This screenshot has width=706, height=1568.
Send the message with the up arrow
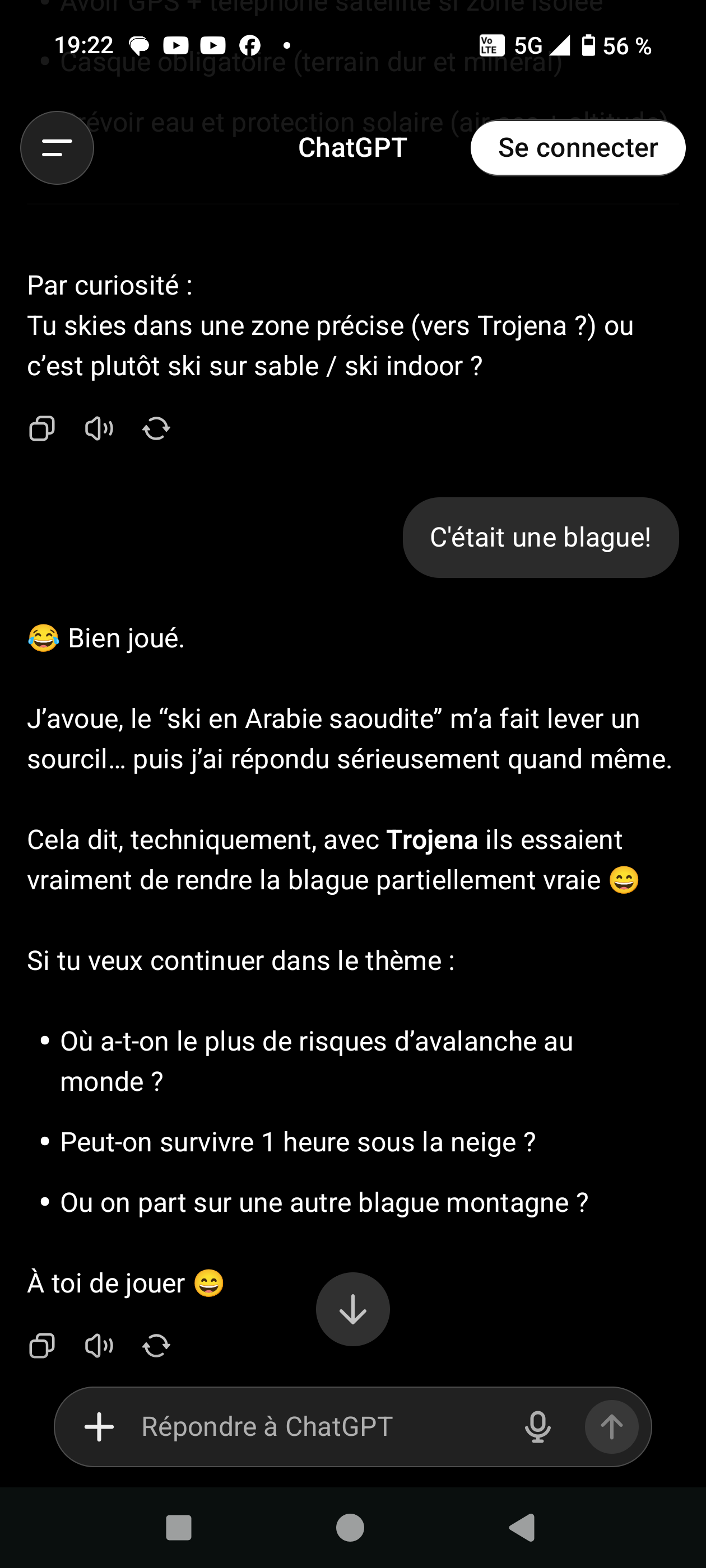pos(611,1427)
